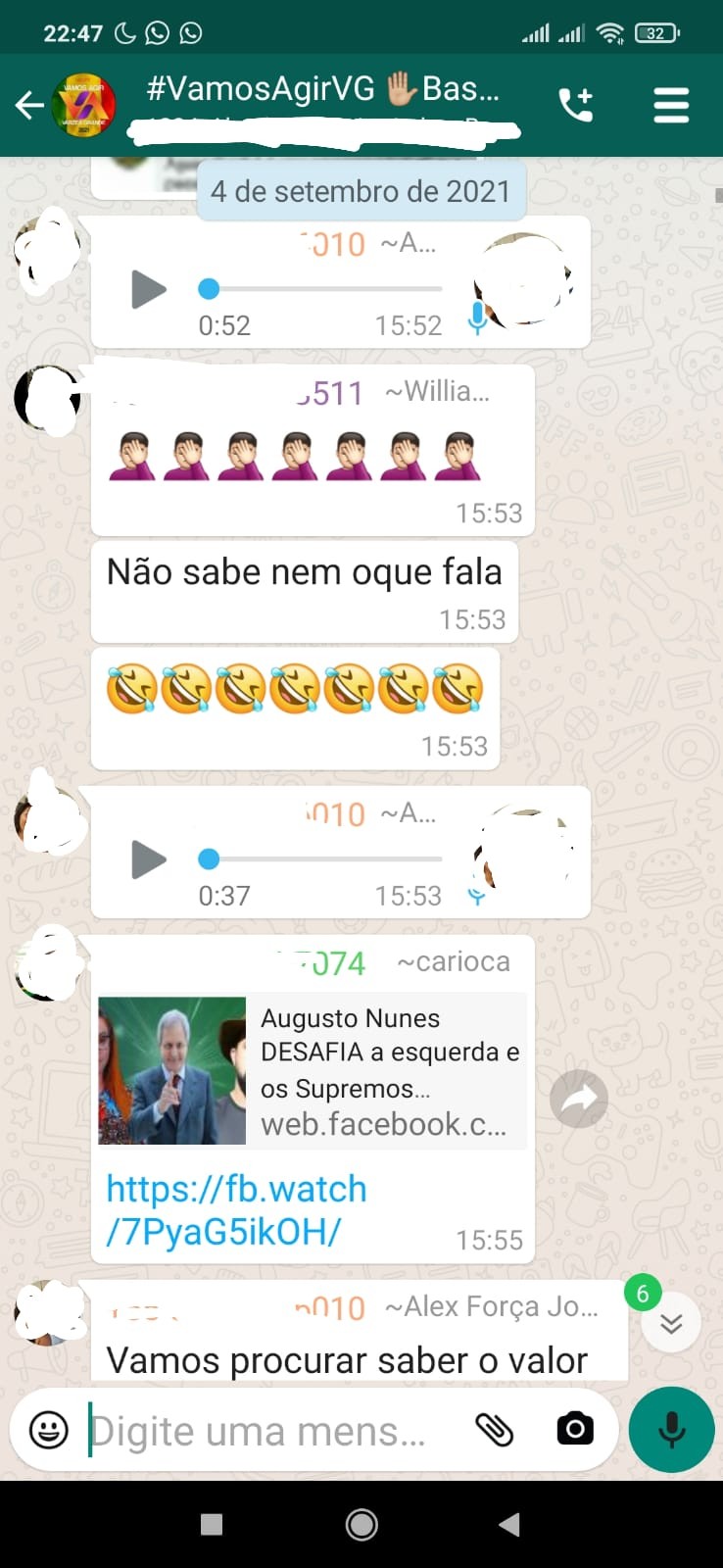Seek within the 0:52 audio track

(x=323, y=289)
